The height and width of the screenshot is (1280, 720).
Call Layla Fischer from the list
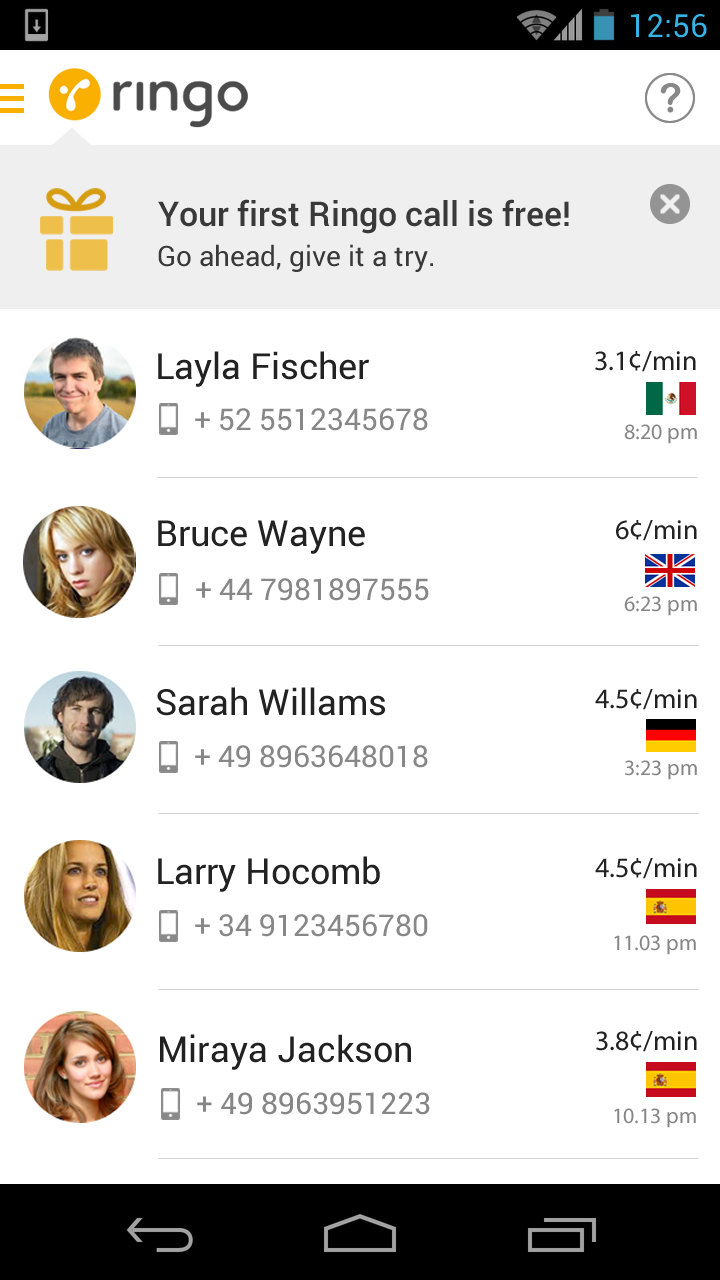tap(360, 393)
